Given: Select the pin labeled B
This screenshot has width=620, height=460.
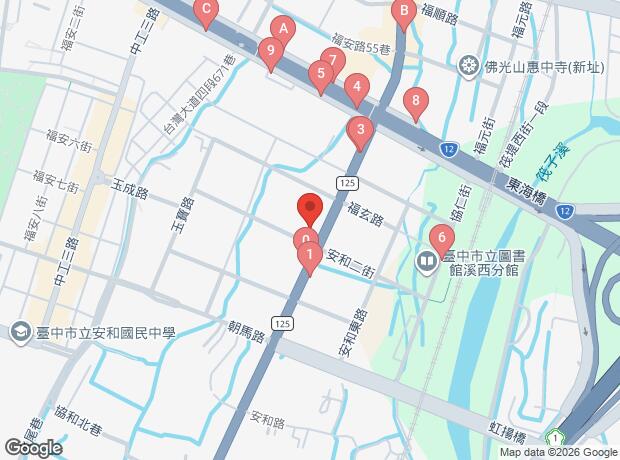Looking at the screenshot, I should point(404,13).
